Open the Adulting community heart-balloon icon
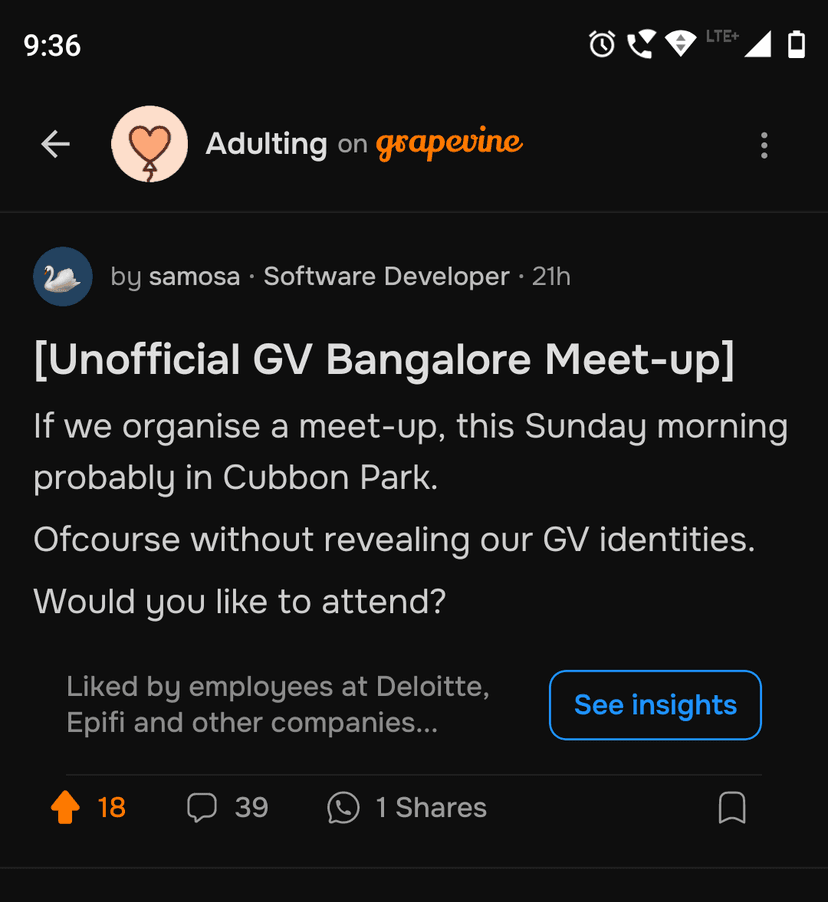The width and height of the screenshot is (828, 902). (x=149, y=144)
